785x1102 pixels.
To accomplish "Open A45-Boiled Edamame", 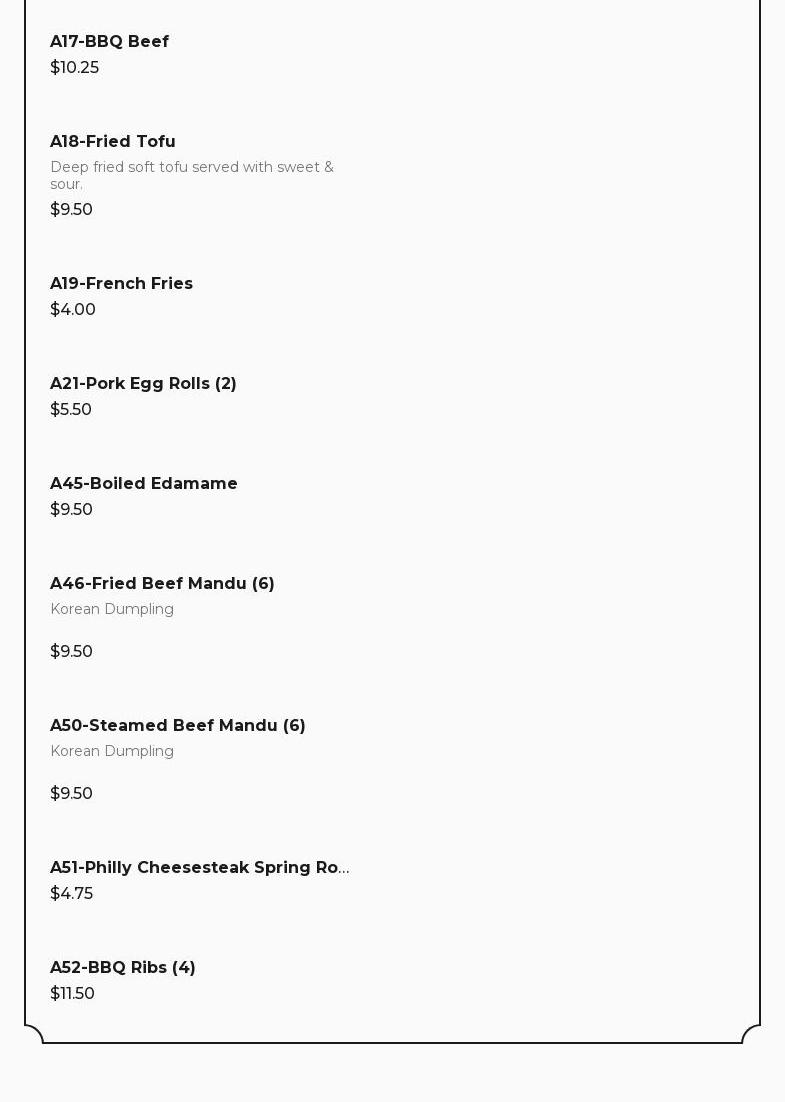I will [144, 484].
